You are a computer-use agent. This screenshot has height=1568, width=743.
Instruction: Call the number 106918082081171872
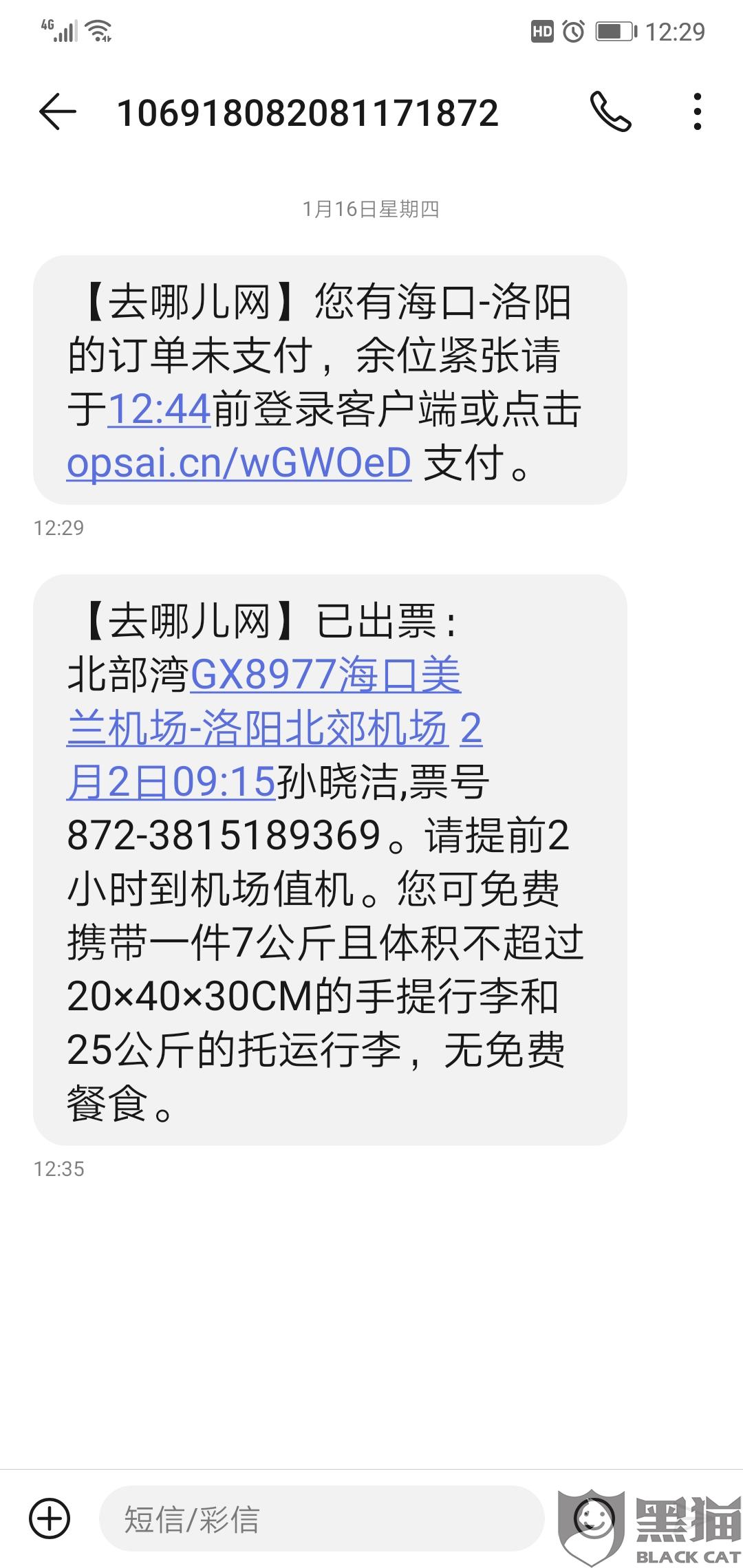point(610,112)
